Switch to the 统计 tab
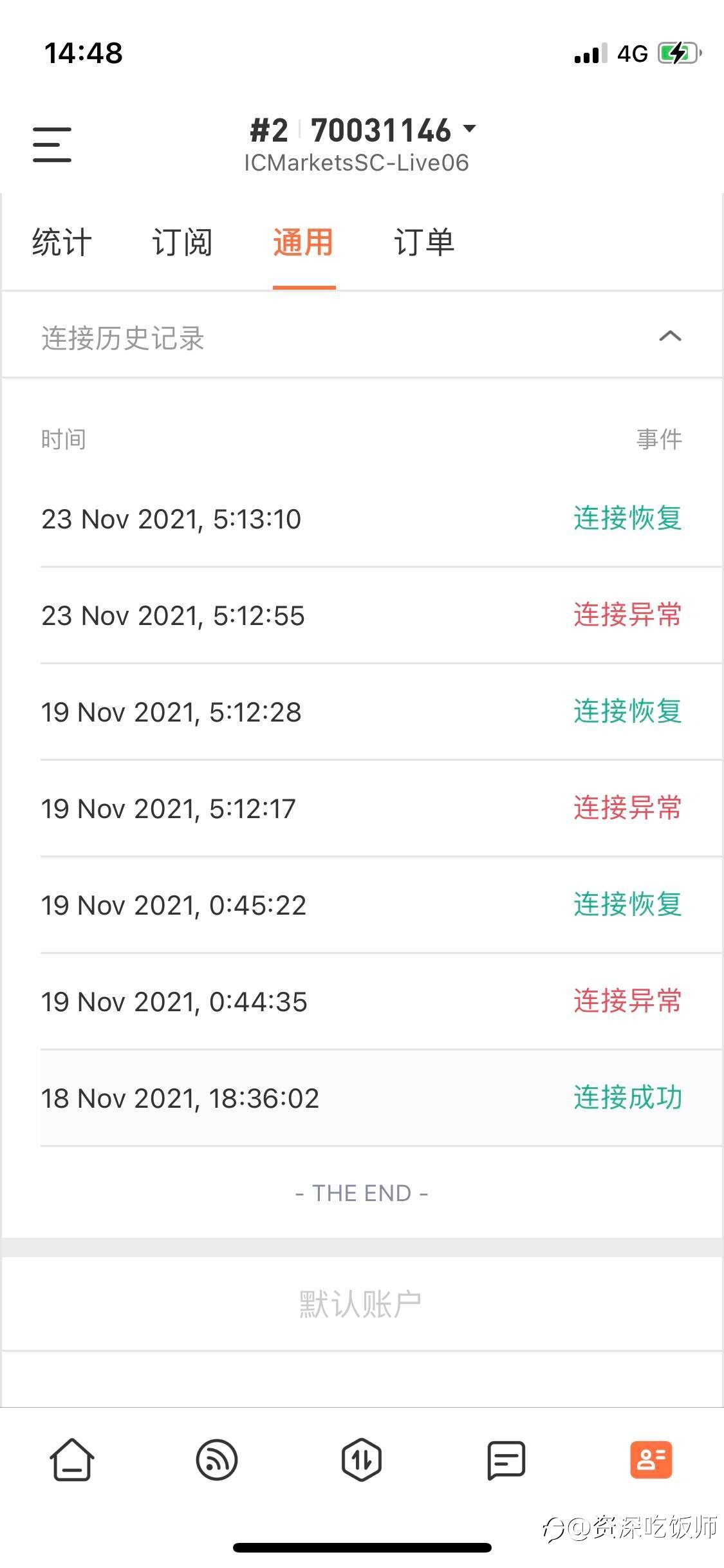 (x=62, y=243)
